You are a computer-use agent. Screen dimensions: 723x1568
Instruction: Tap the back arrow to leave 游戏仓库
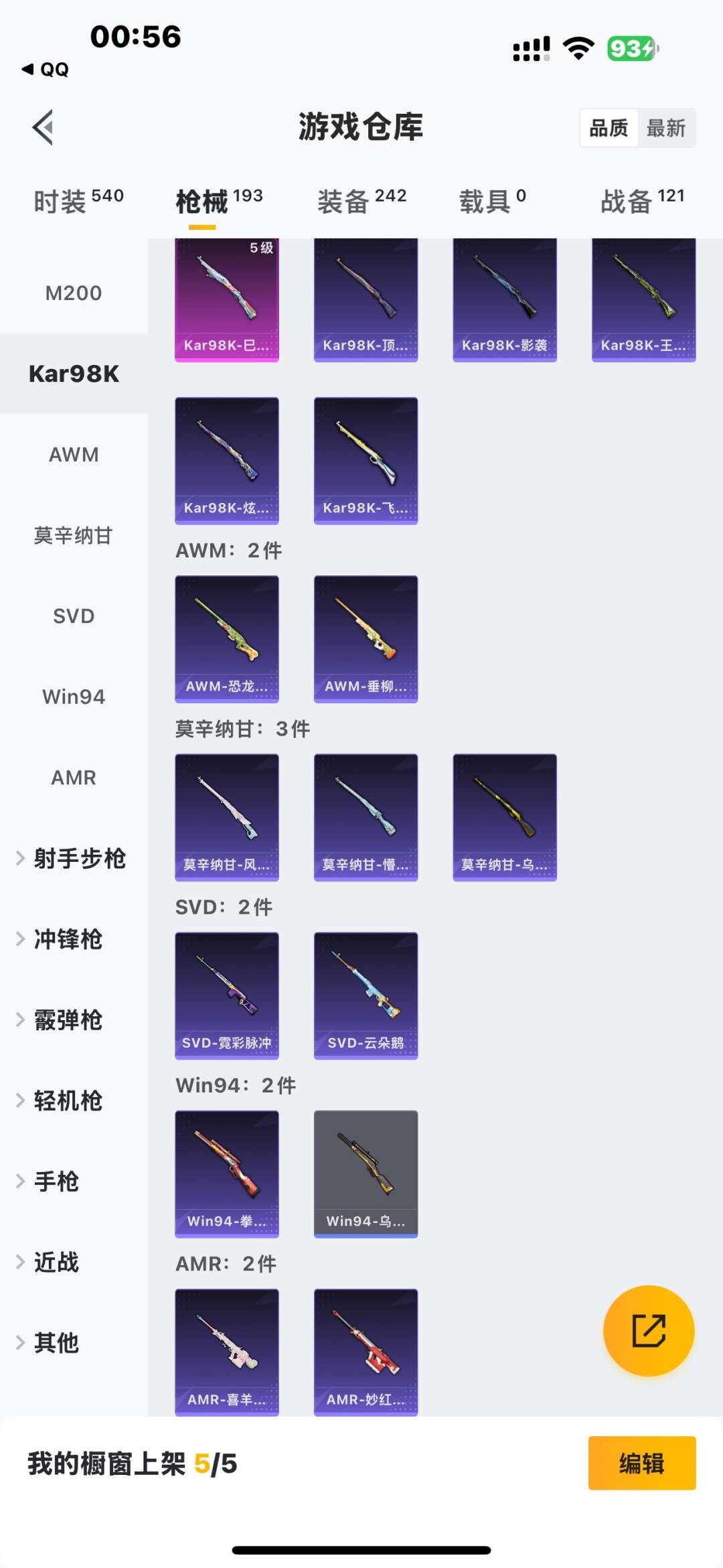click(x=44, y=127)
